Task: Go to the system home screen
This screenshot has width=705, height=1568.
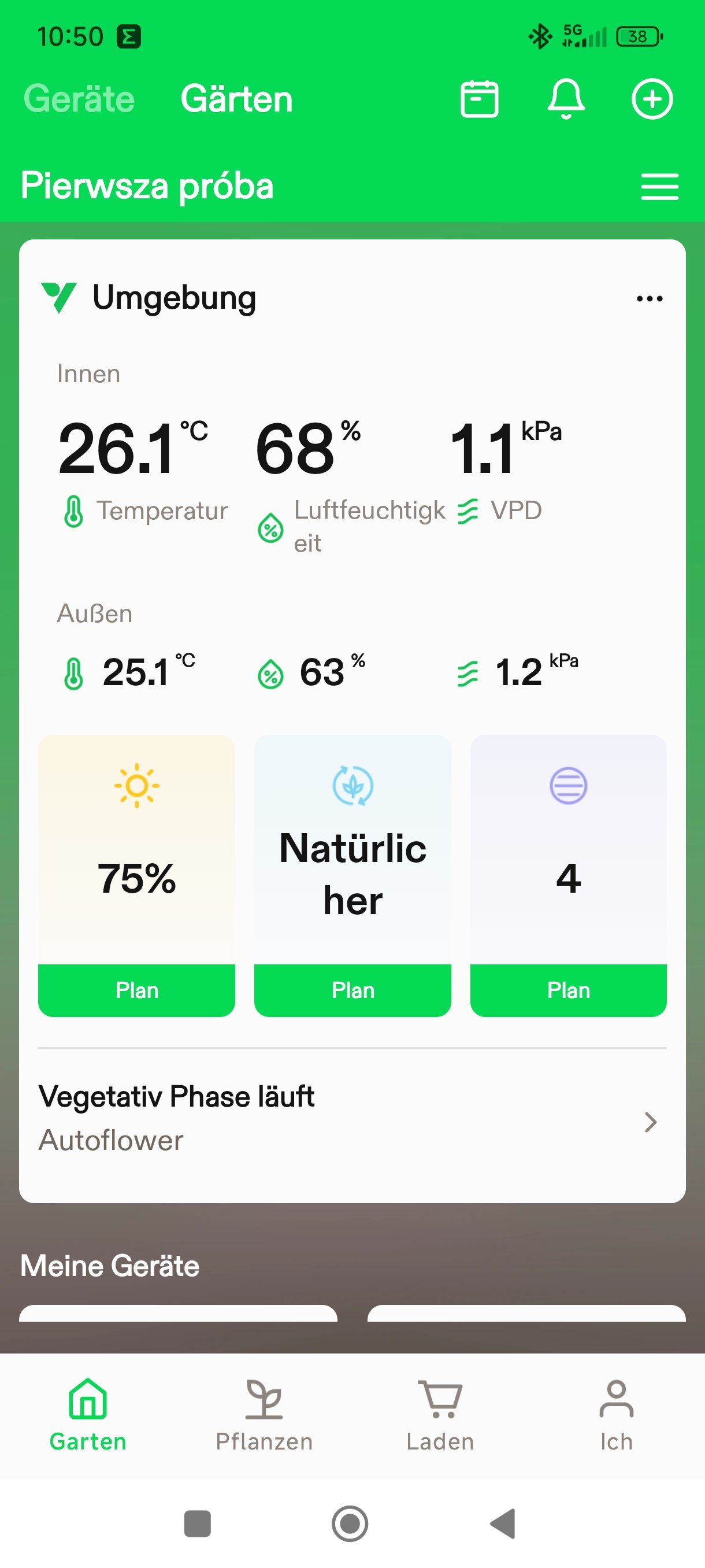Action: point(350,1523)
